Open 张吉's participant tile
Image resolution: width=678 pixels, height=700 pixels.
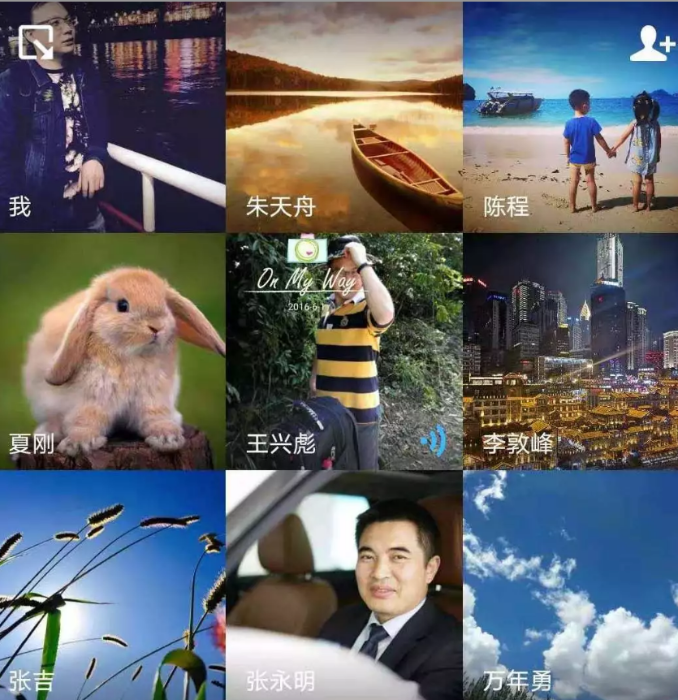pos(112,585)
